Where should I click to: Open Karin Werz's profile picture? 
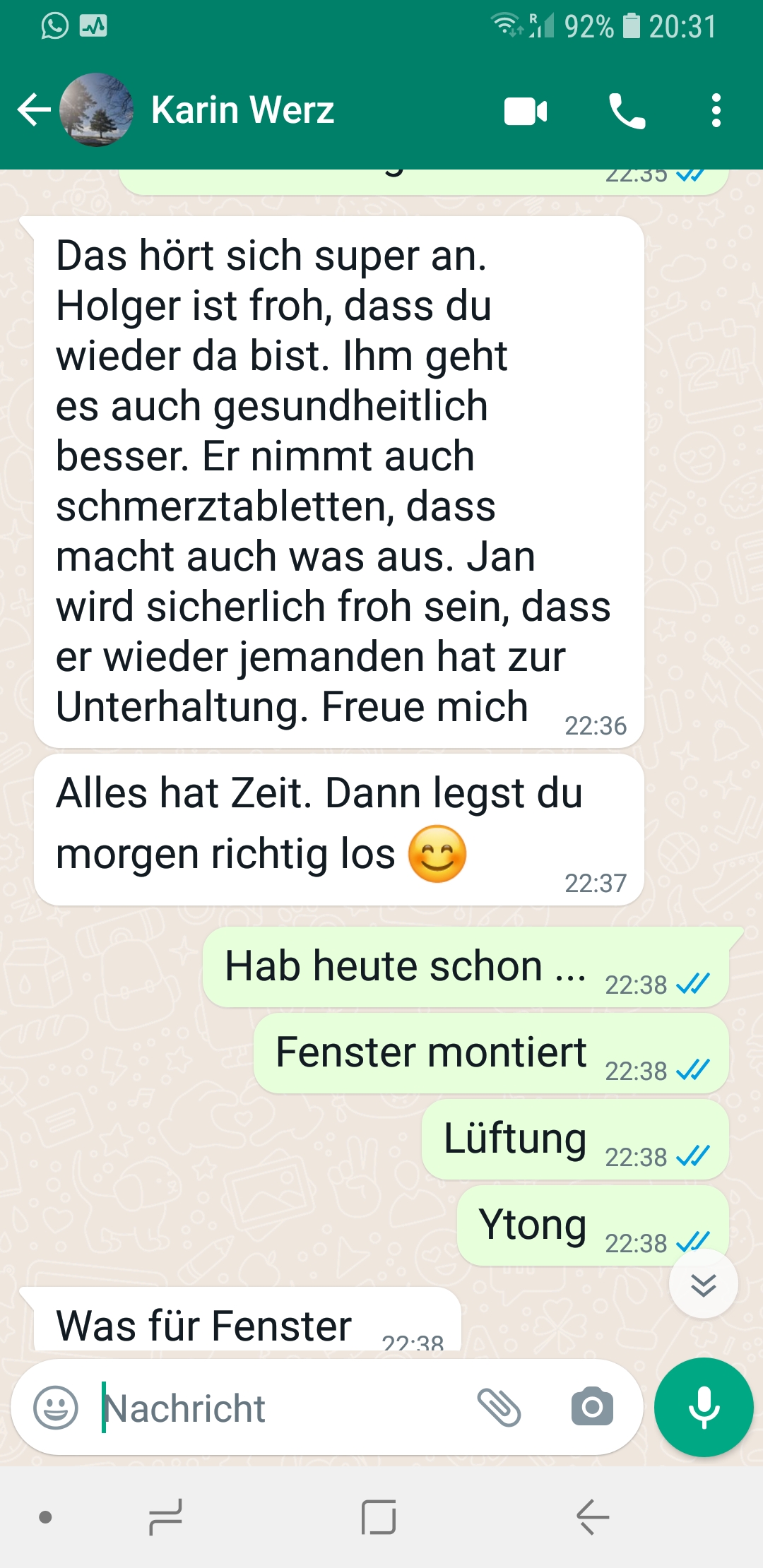97,110
